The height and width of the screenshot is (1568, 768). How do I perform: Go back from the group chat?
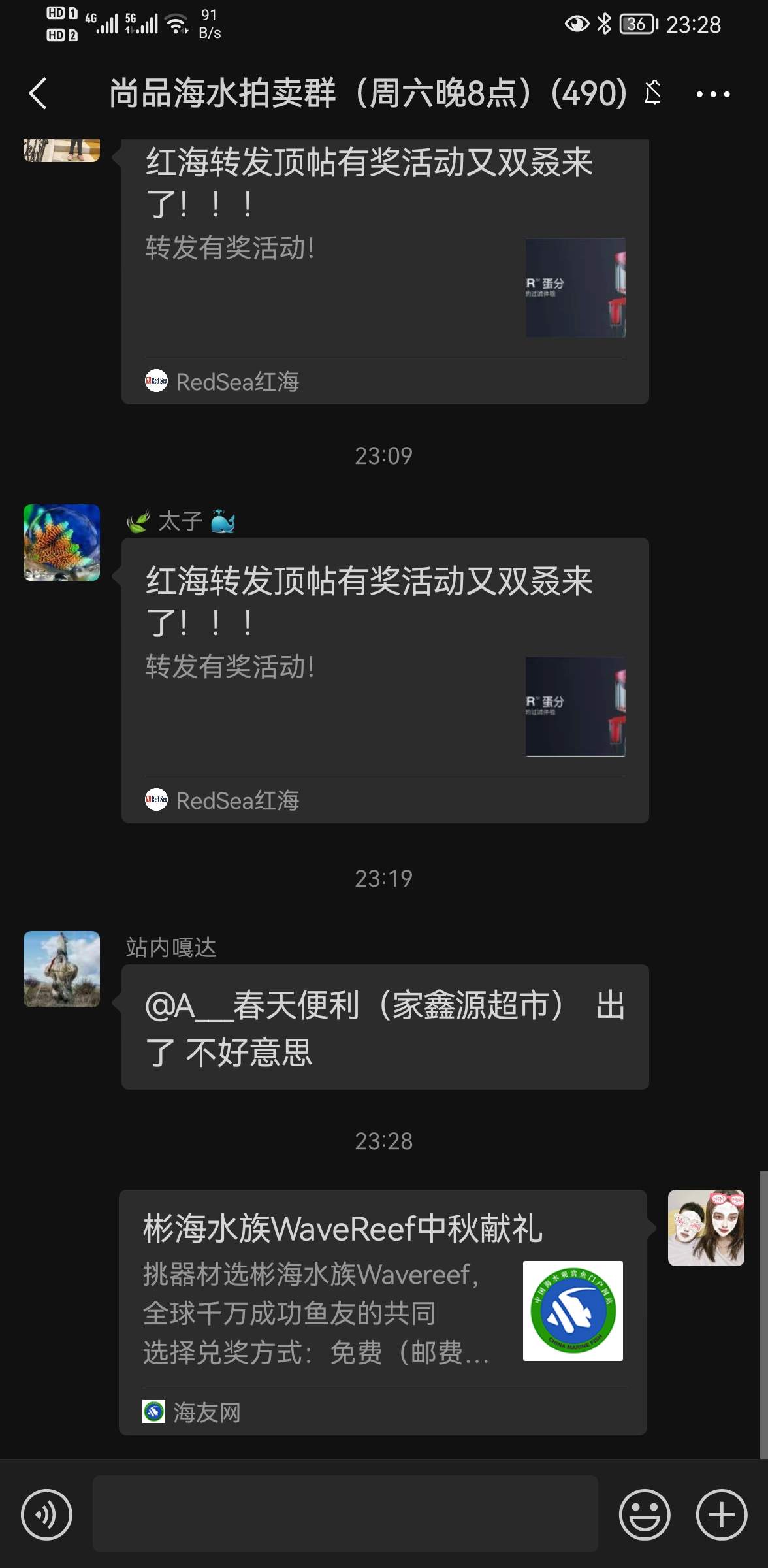(38, 93)
